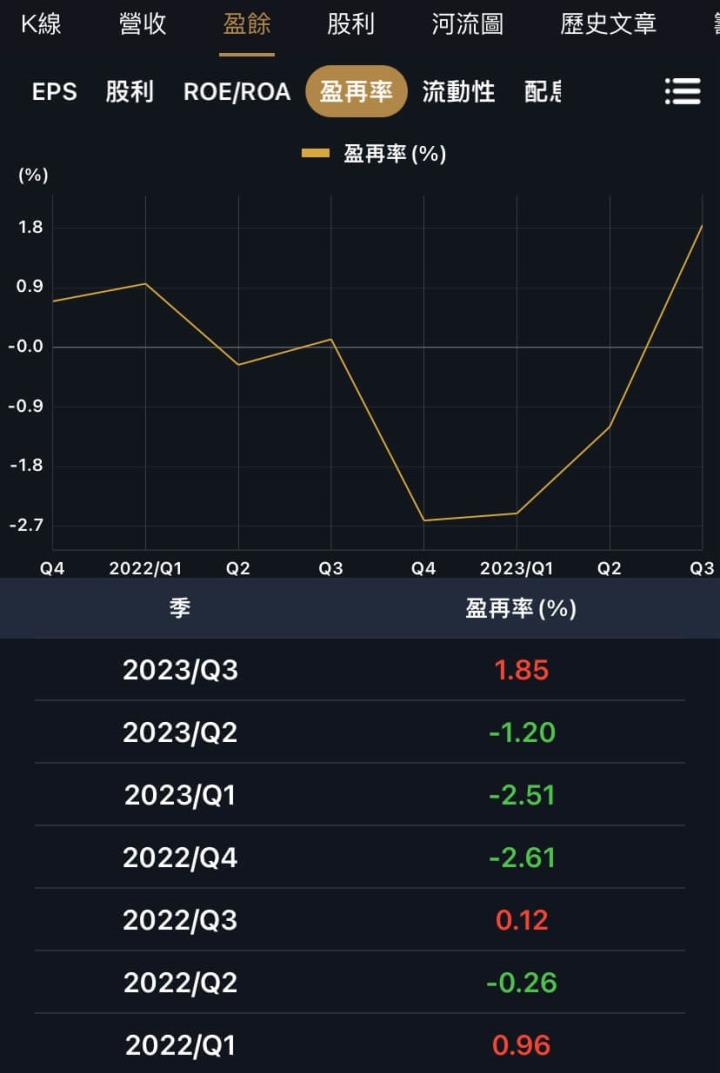Click the 2022/Q4 value -2.61
Image resolution: width=720 pixels, height=1073 pixels.
click(519, 857)
